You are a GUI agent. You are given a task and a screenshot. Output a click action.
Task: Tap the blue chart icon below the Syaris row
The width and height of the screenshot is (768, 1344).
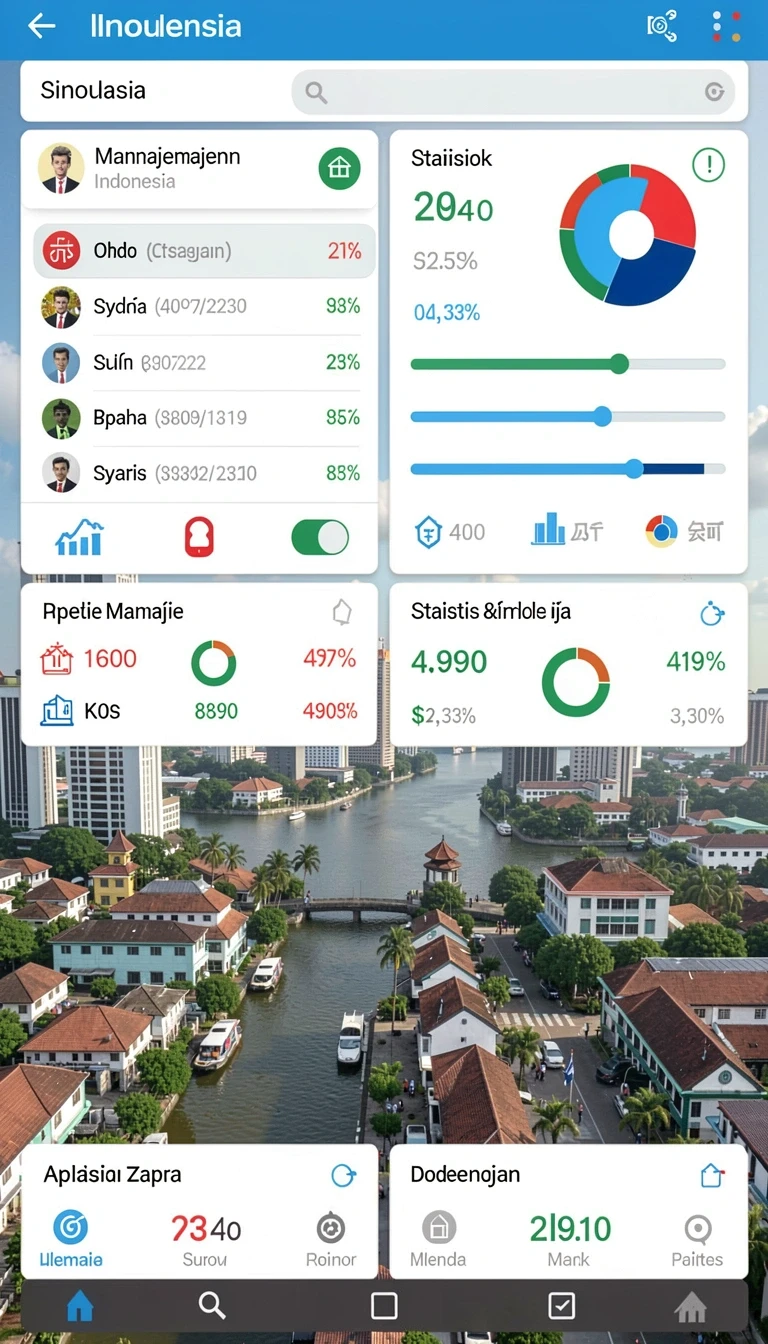pyautogui.click(x=80, y=537)
